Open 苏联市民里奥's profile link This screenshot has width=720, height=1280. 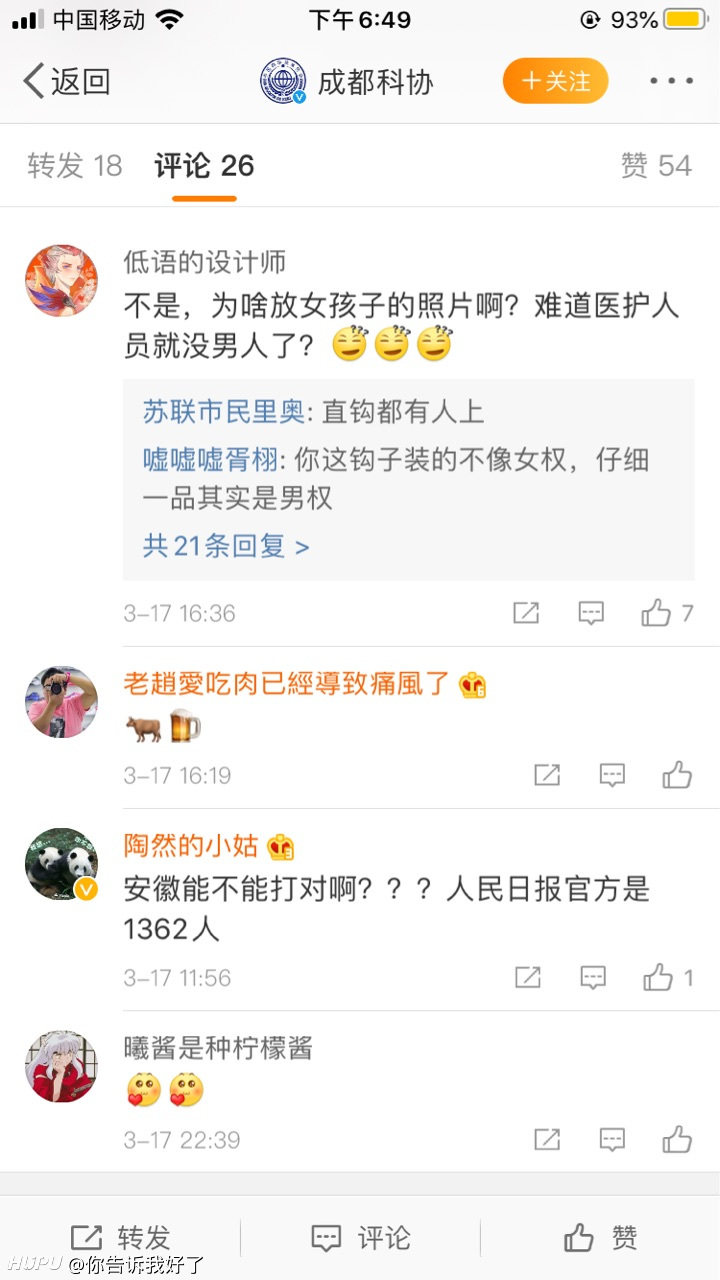click(223, 411)
